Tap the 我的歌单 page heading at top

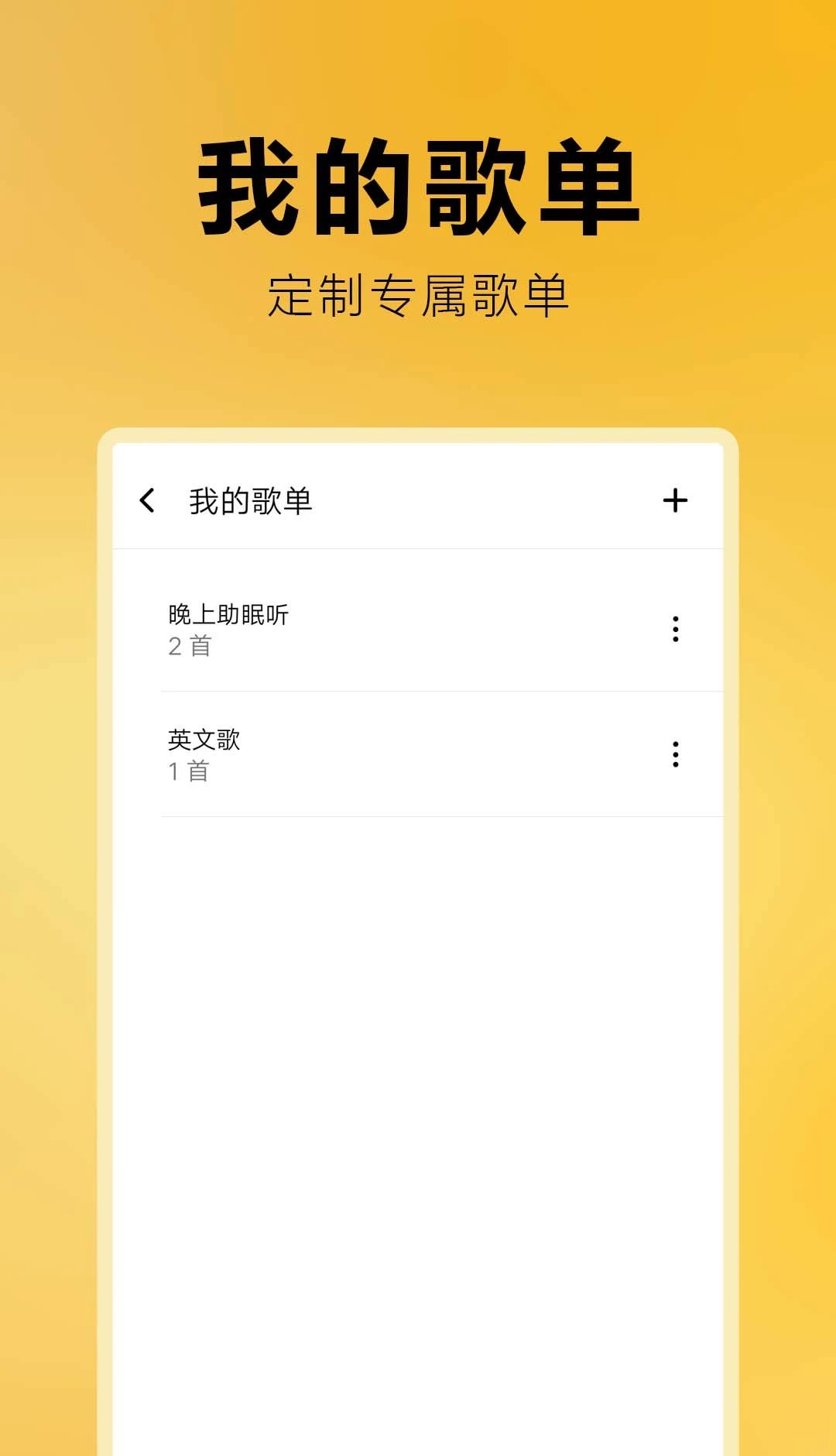(x=418, y=186)
